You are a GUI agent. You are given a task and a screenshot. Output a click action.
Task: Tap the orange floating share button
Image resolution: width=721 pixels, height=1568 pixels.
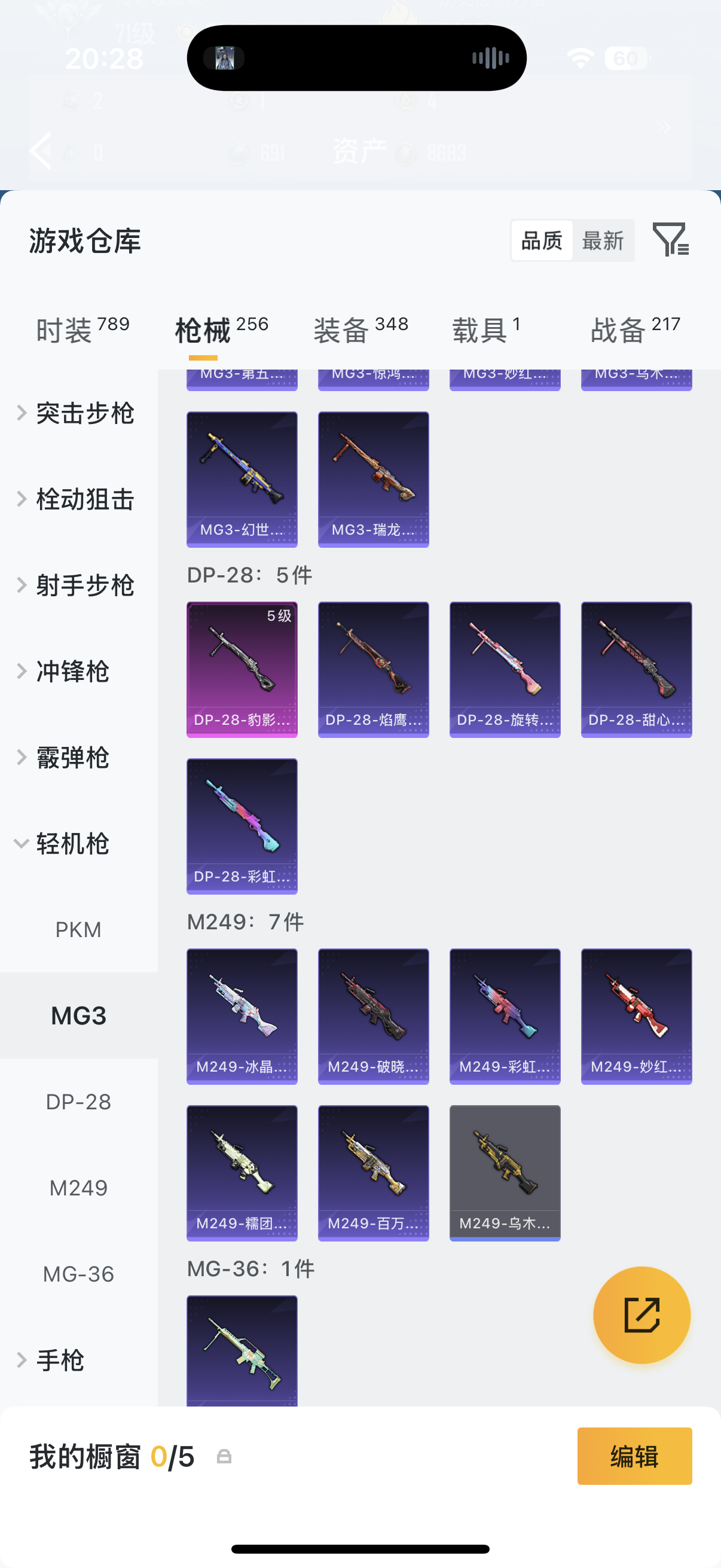click(x=641, y=1315)
